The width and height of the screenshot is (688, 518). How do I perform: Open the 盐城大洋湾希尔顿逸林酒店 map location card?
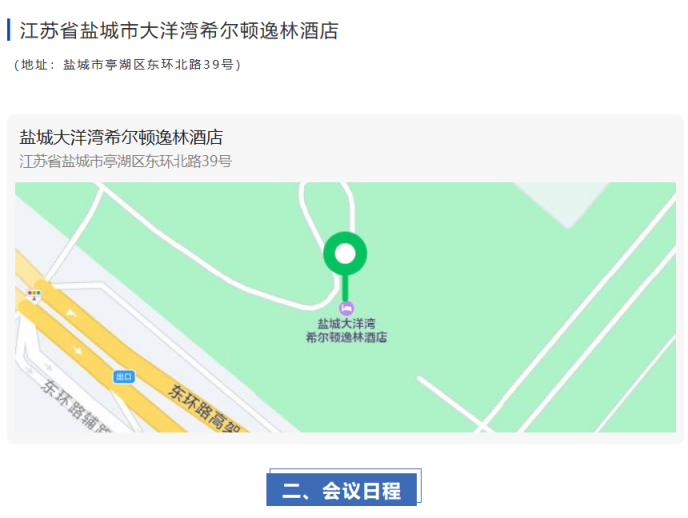click(121, 138)
